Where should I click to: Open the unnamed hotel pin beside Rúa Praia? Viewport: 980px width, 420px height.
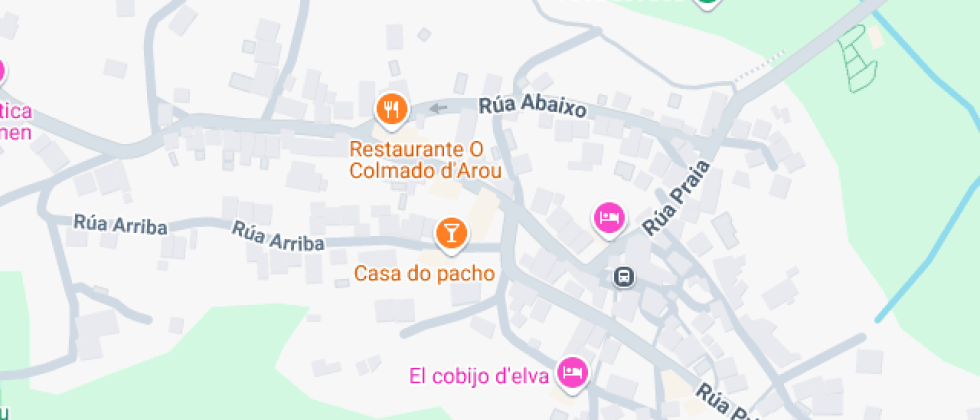pyautogui.click(x=609, y=219)
